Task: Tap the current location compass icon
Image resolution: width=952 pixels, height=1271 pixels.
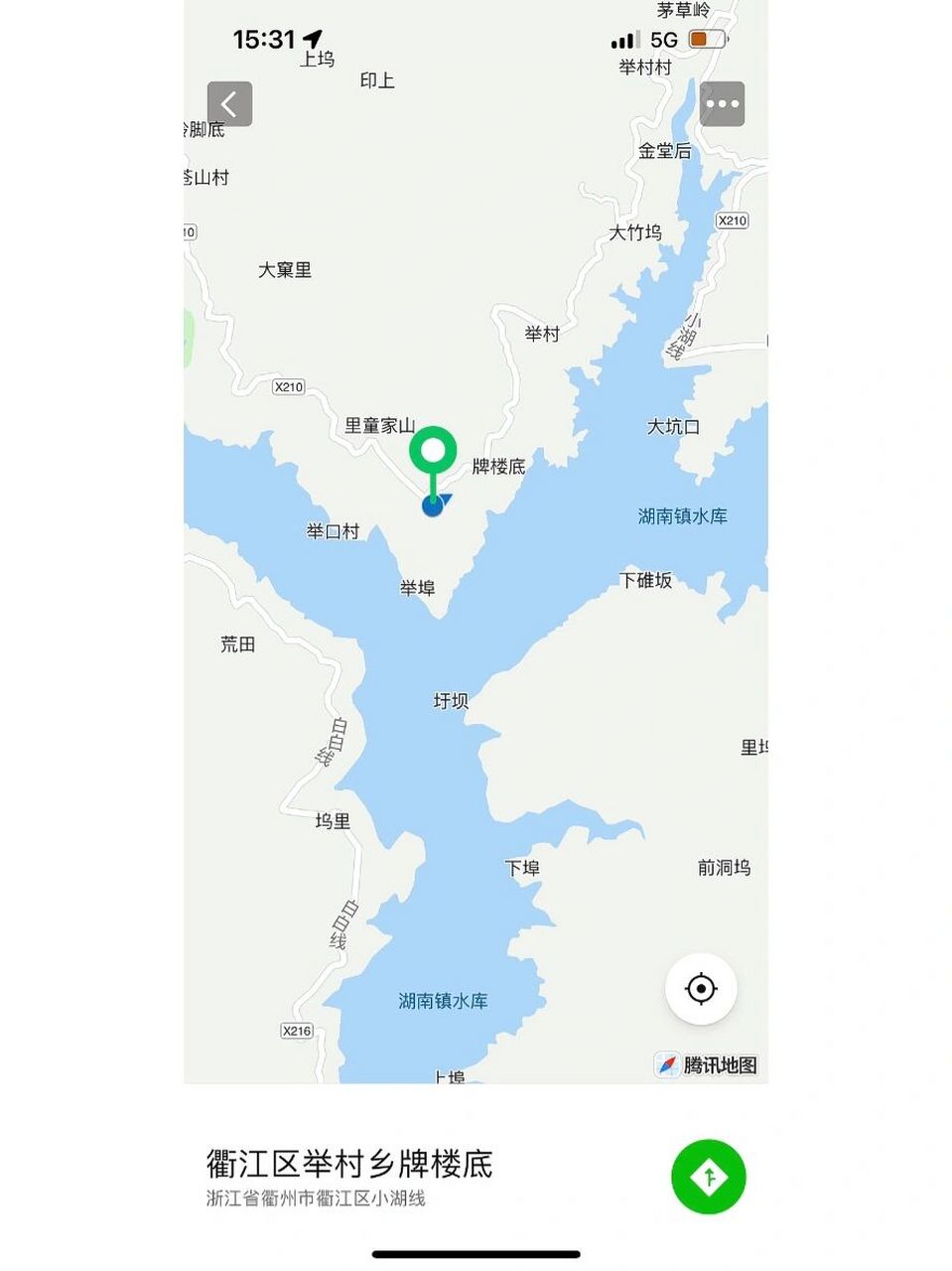Action: click(702, 988)
